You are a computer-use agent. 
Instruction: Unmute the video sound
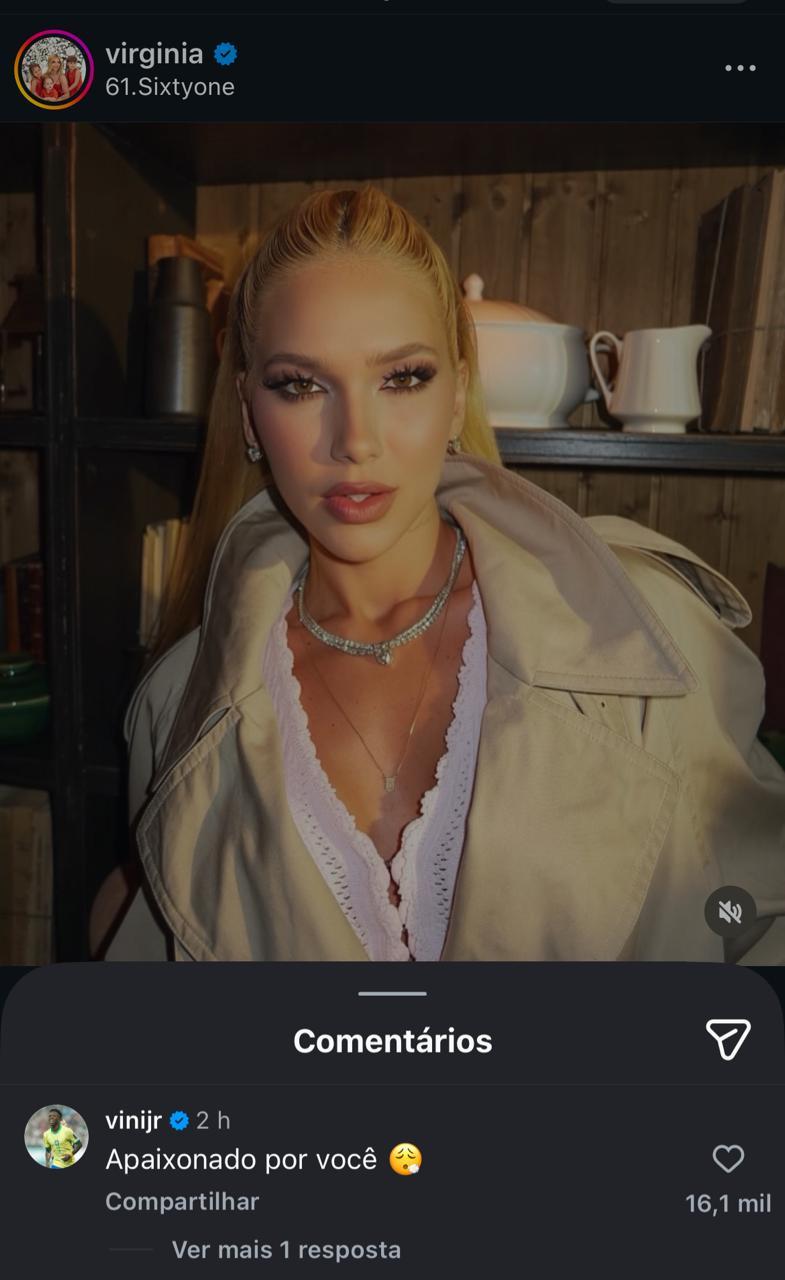point(730,912)
